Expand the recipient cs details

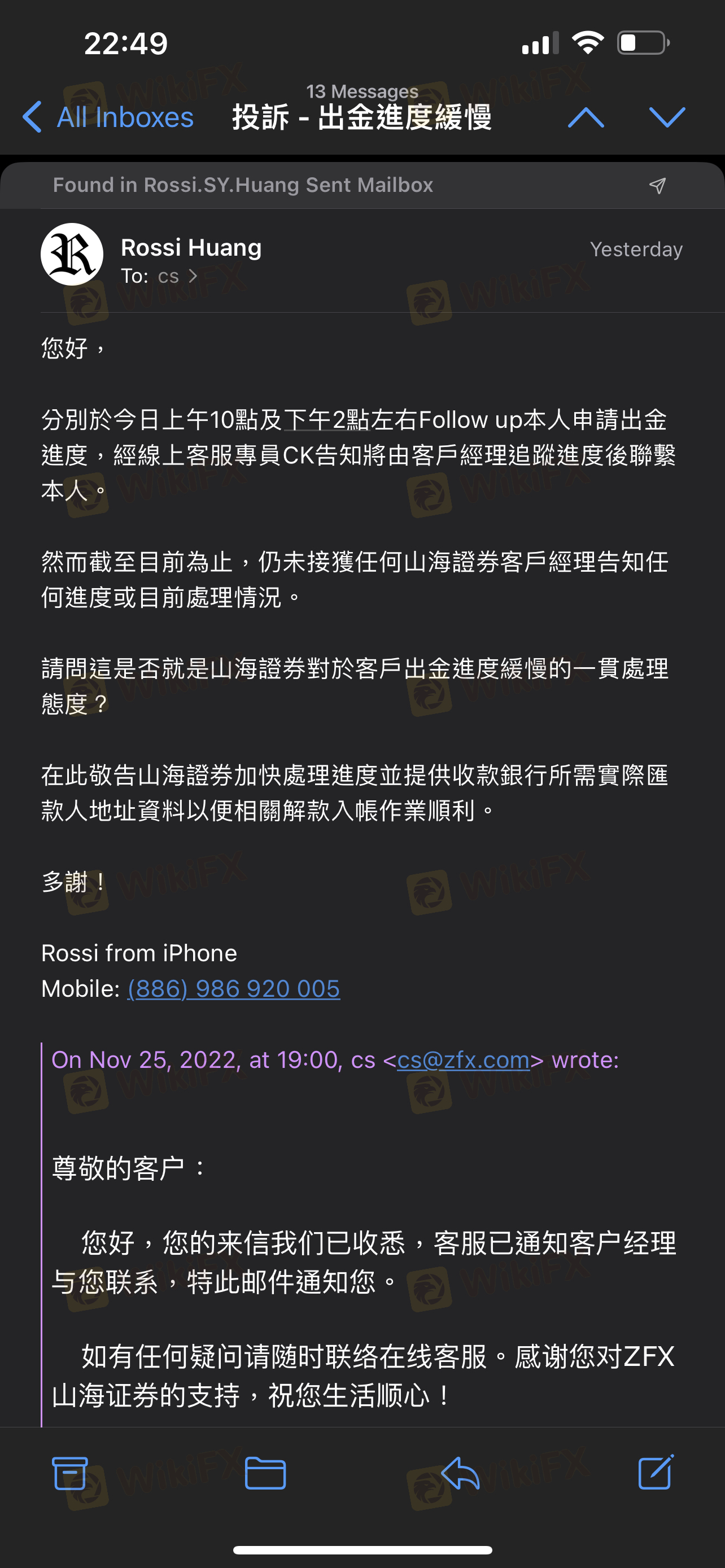[177, 277]
